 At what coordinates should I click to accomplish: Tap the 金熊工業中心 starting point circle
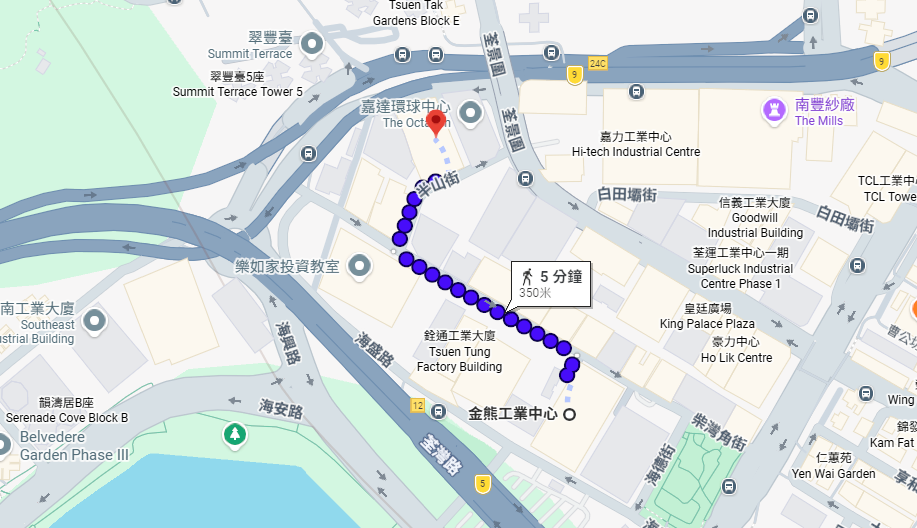570,414
